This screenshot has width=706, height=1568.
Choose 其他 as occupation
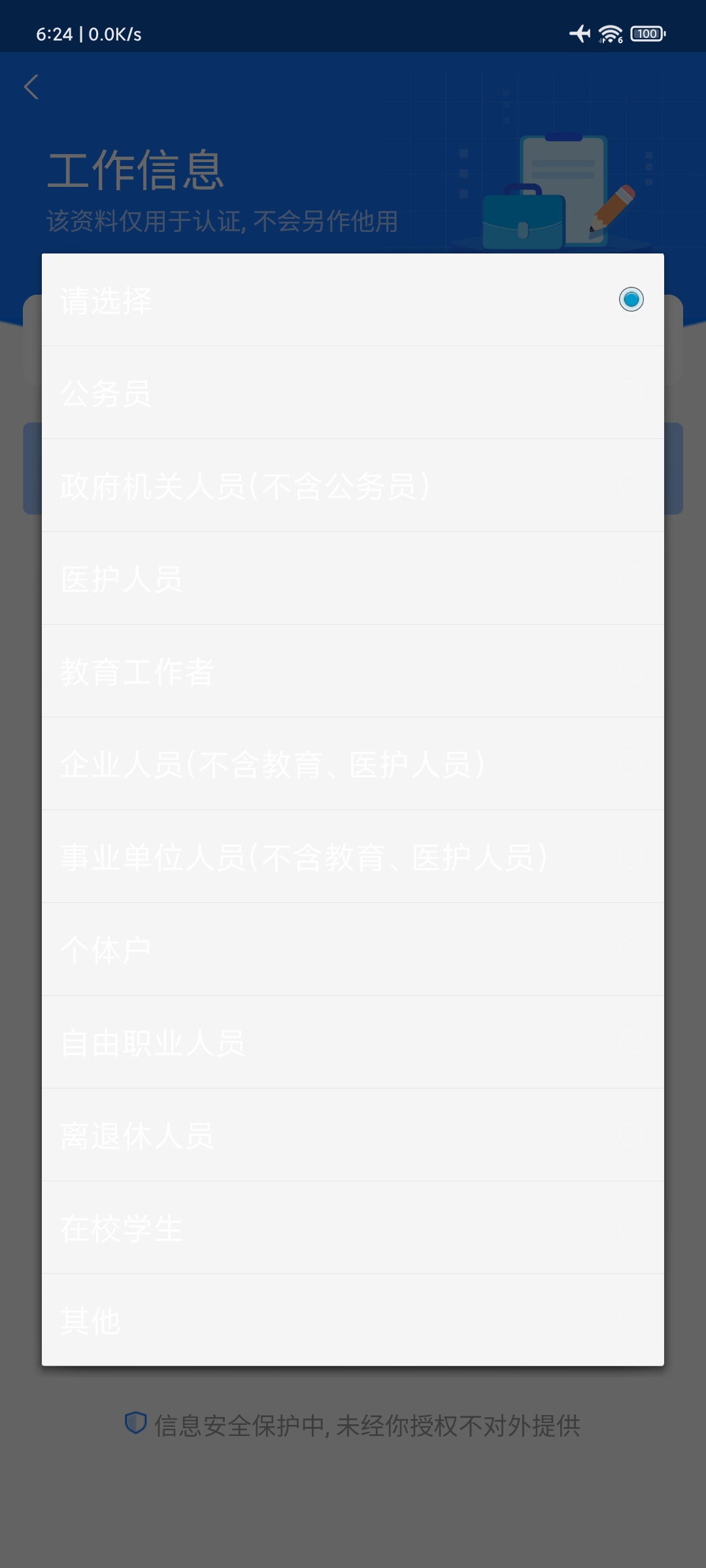tap(353, 1320)
